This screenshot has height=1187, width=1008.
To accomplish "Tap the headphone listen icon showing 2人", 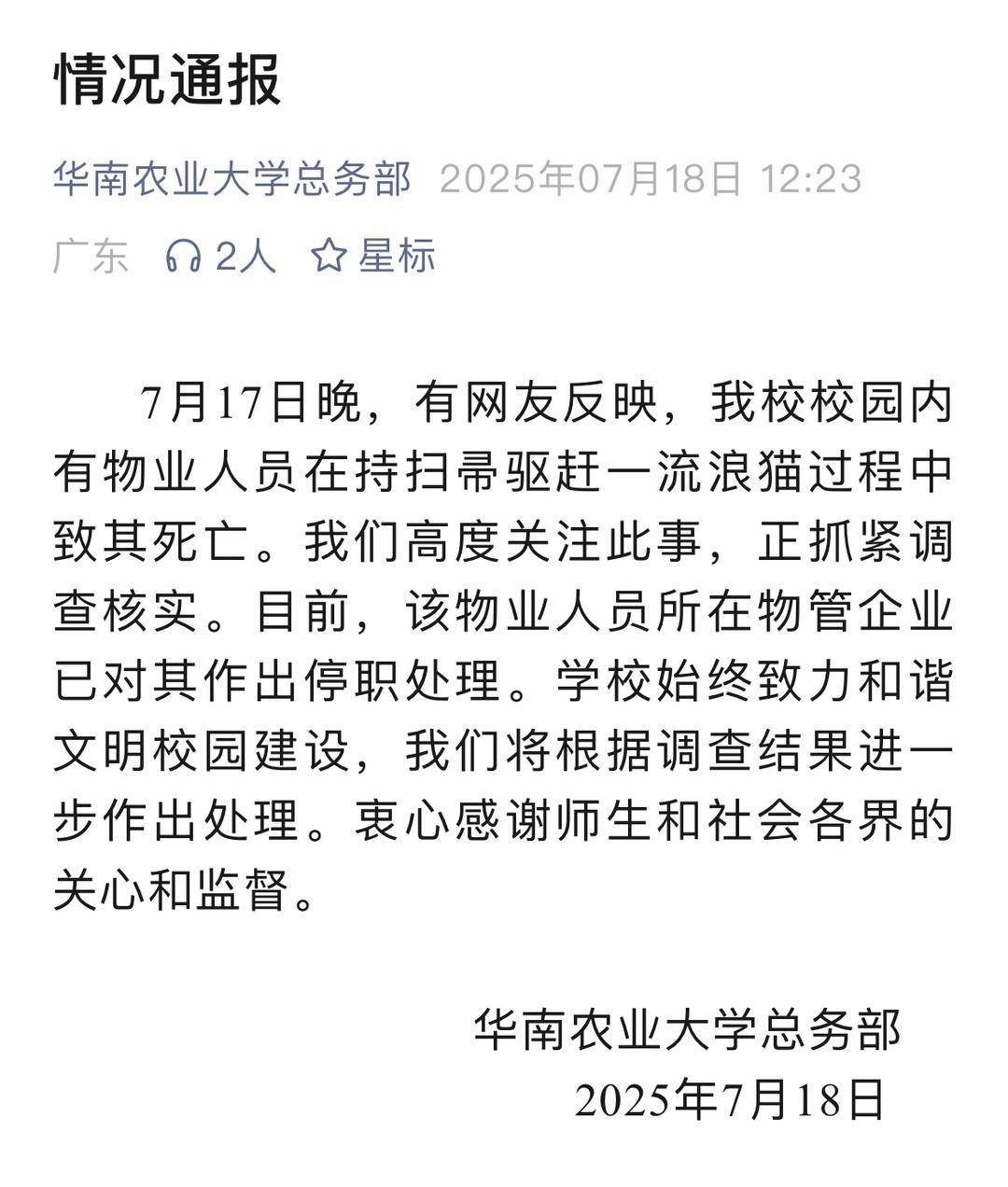I will tap(184, 255).
